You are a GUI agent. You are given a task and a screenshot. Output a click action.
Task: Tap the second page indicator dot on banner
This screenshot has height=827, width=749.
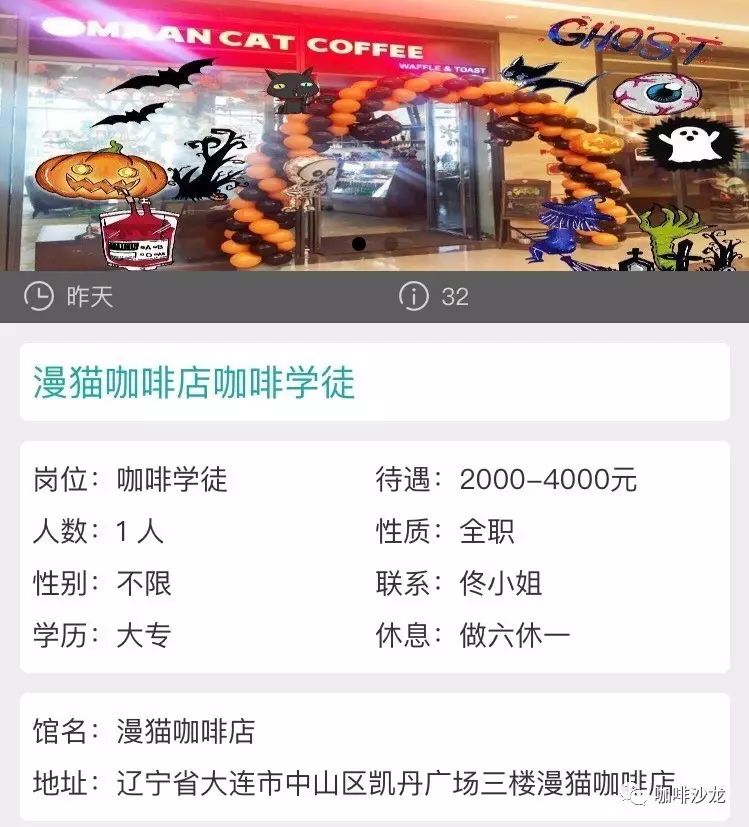(391, 243)
